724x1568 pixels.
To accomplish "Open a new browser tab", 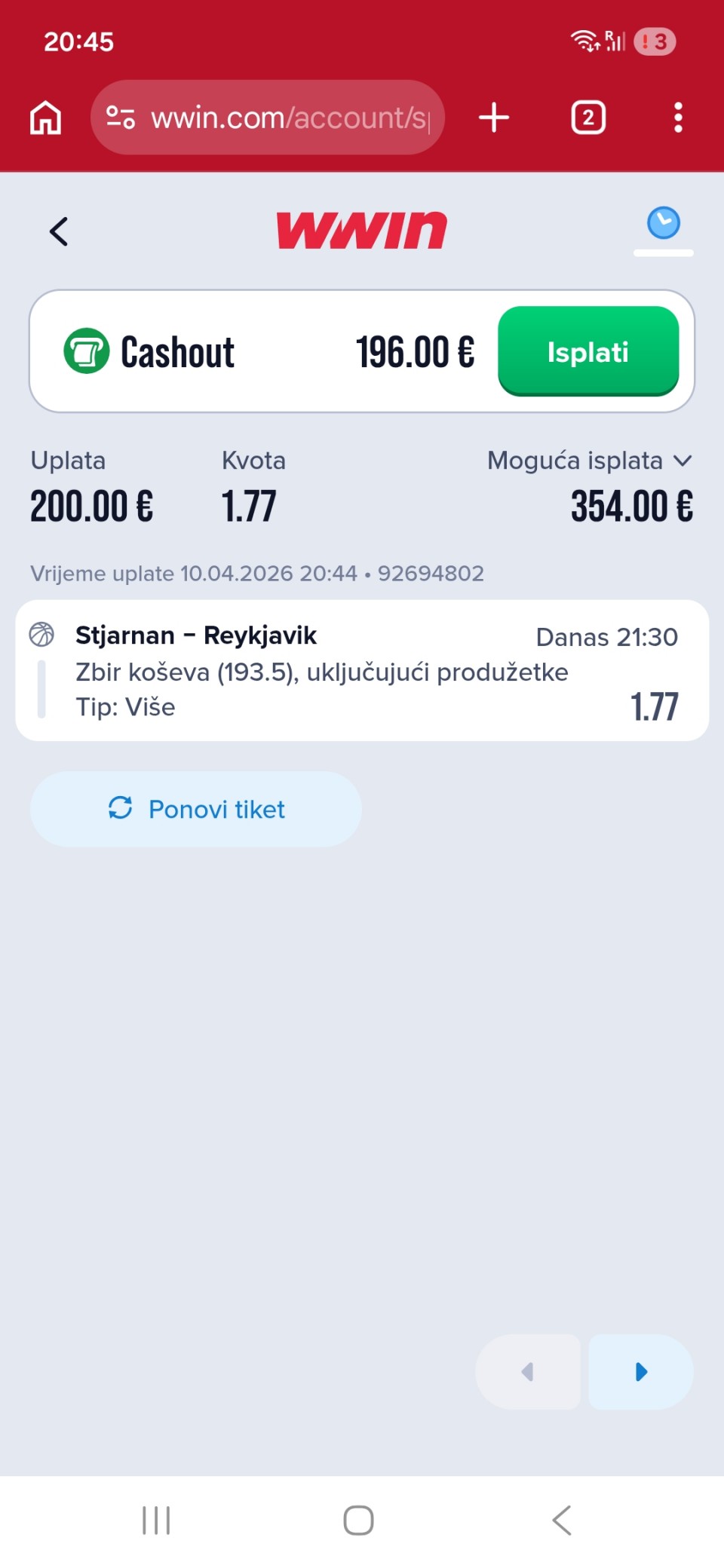I will click(x=494, y=118).
